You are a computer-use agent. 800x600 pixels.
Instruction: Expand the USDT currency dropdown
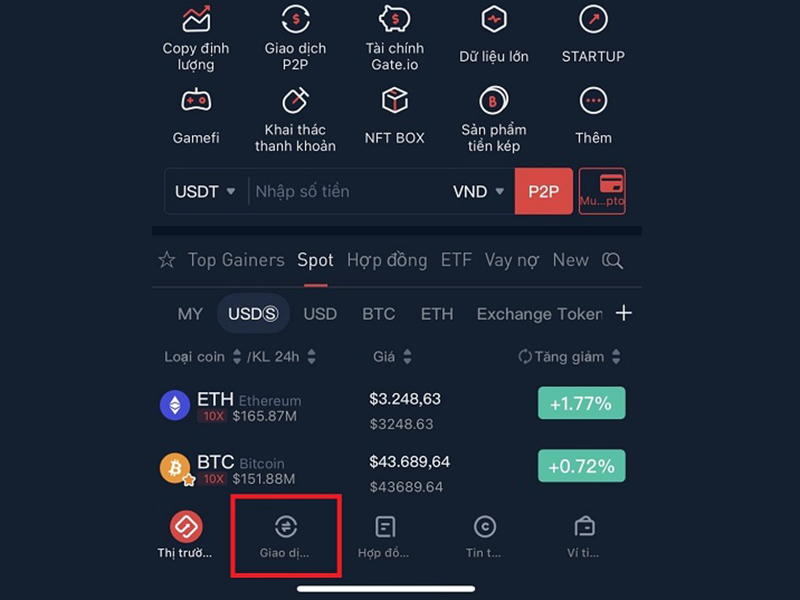pyautogui.click(x=205, y=191)
